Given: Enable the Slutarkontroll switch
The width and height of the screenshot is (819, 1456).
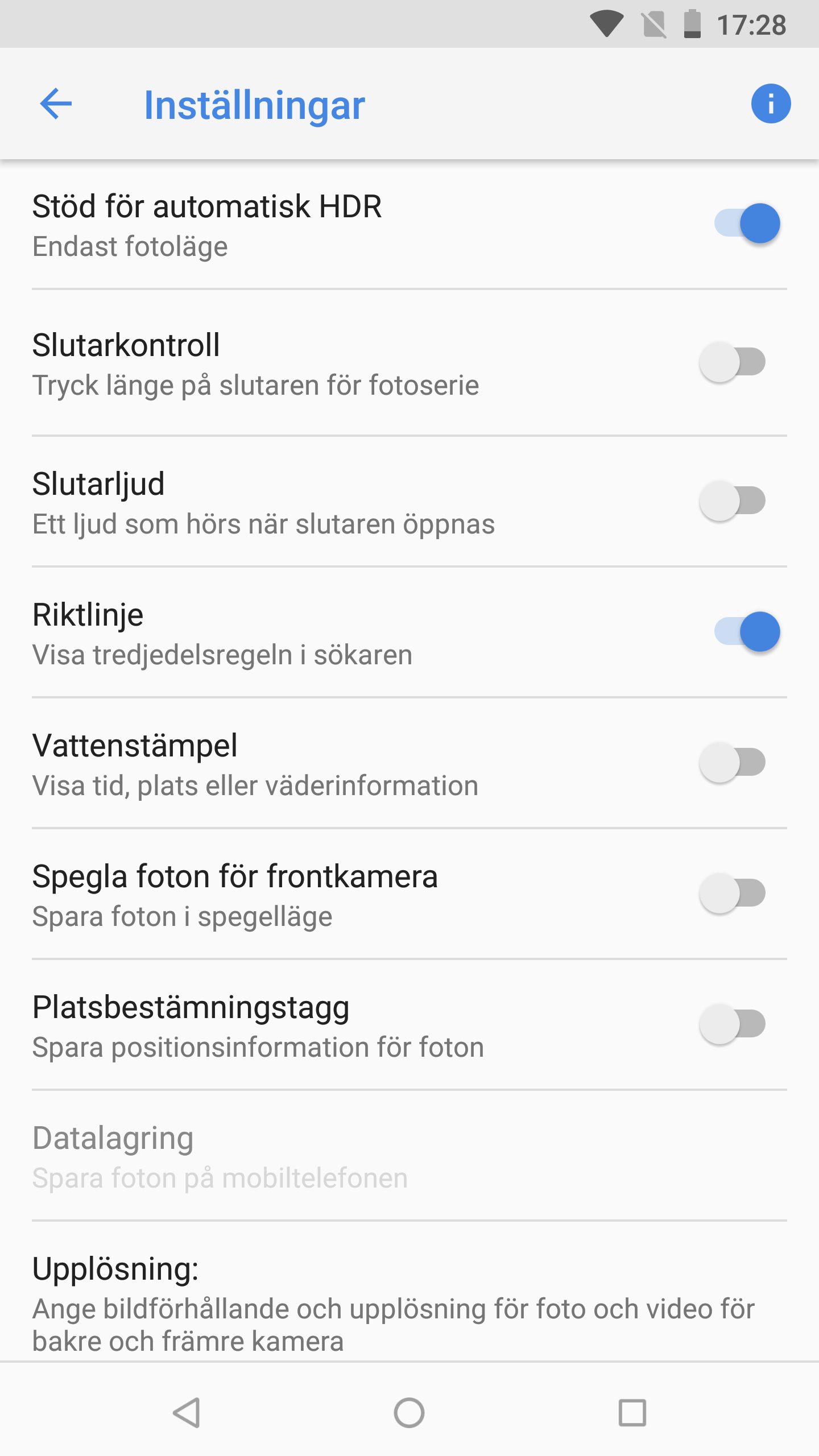Looking at the screenshot, I should [x=733, y=362].
